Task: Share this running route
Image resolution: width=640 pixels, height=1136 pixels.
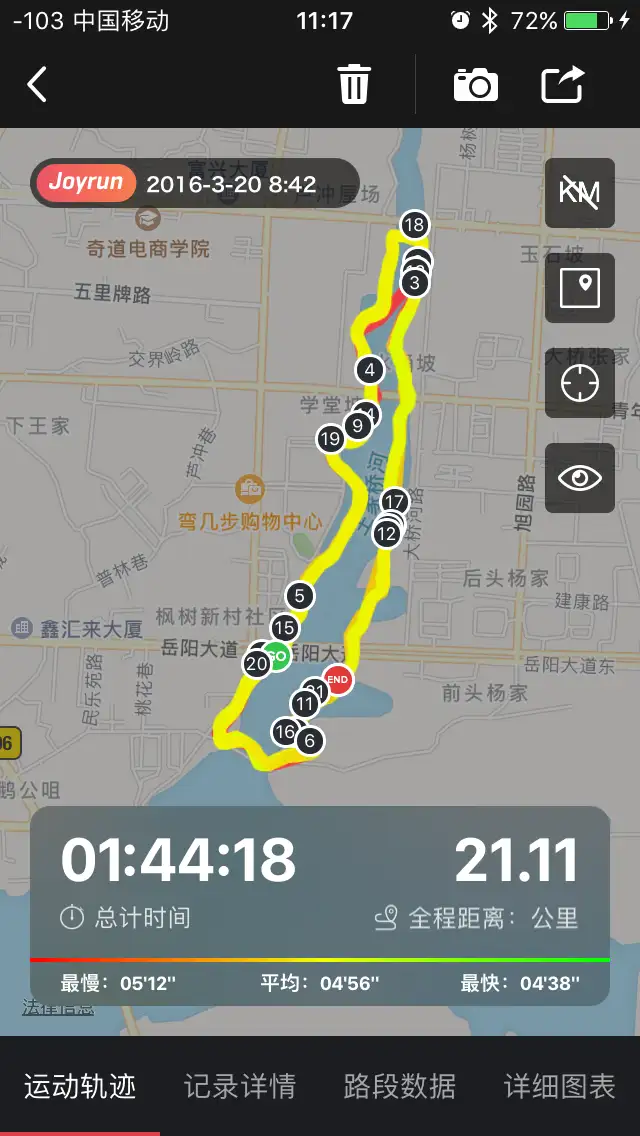Action: point(562,84)
